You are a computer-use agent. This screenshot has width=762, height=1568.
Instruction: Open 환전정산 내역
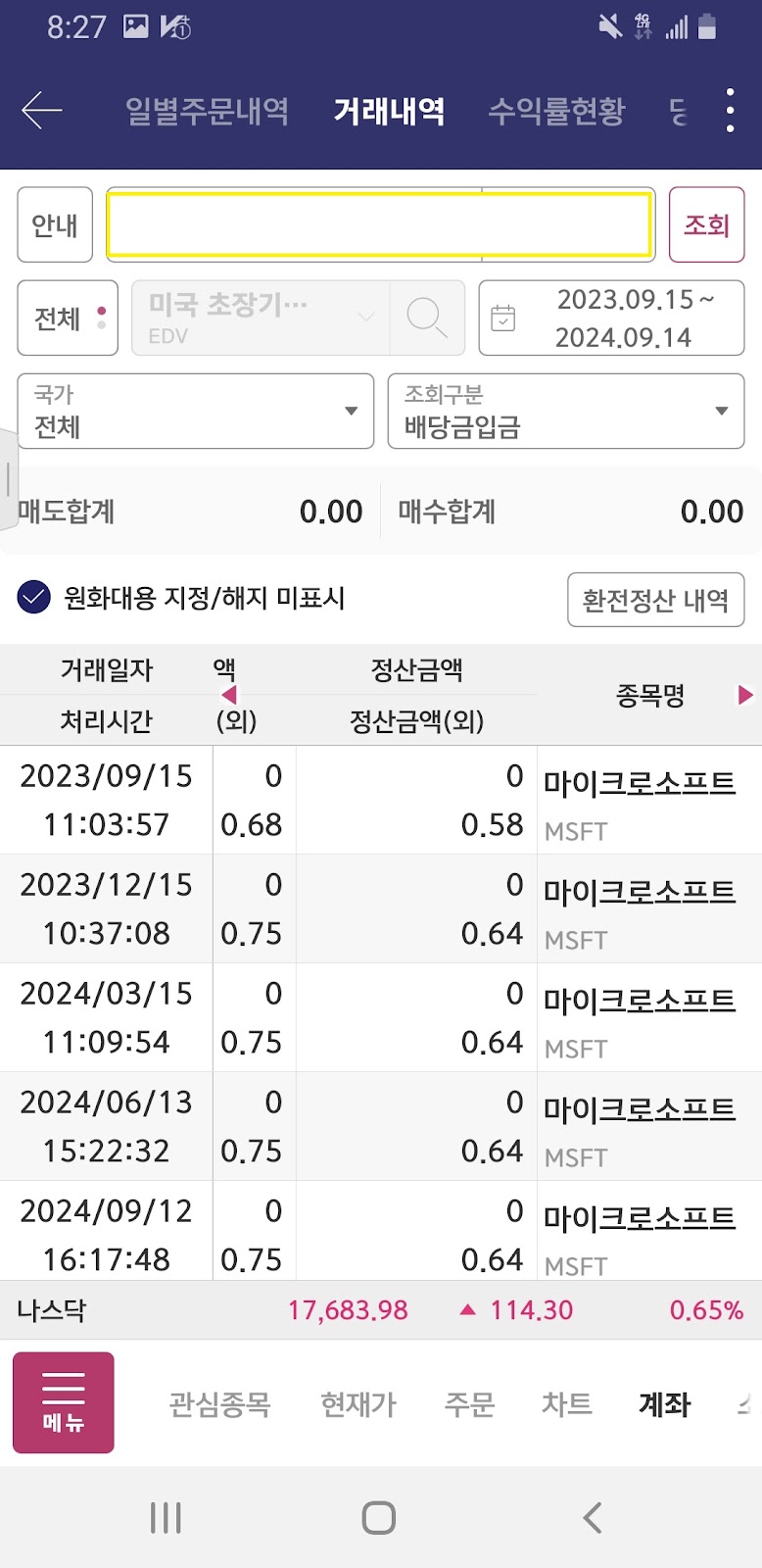pyautogui.click(x=655, y=600)
